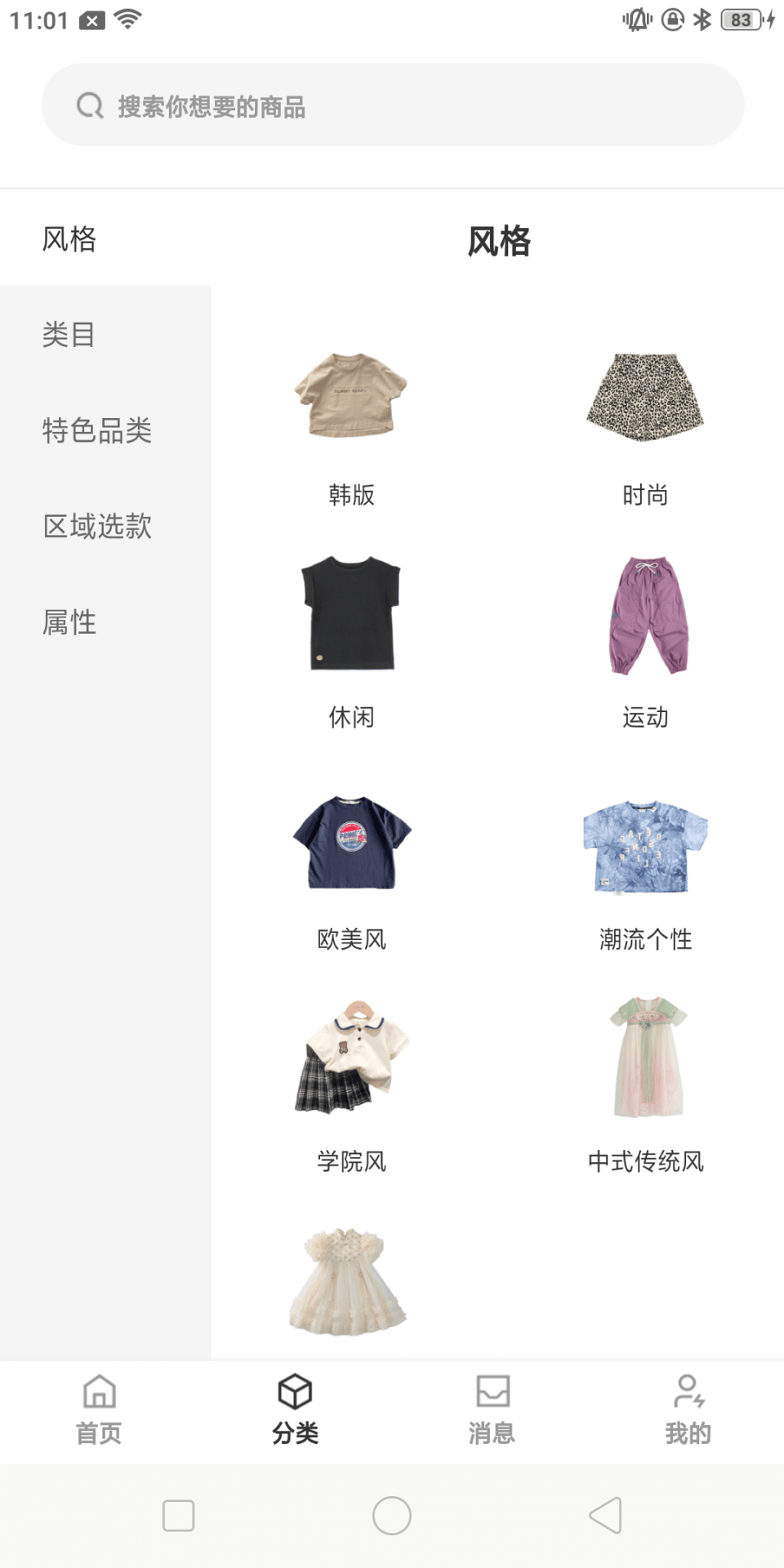
Task: Tap the 学院风 outfit thumbnail
Action: [350, 1059]
